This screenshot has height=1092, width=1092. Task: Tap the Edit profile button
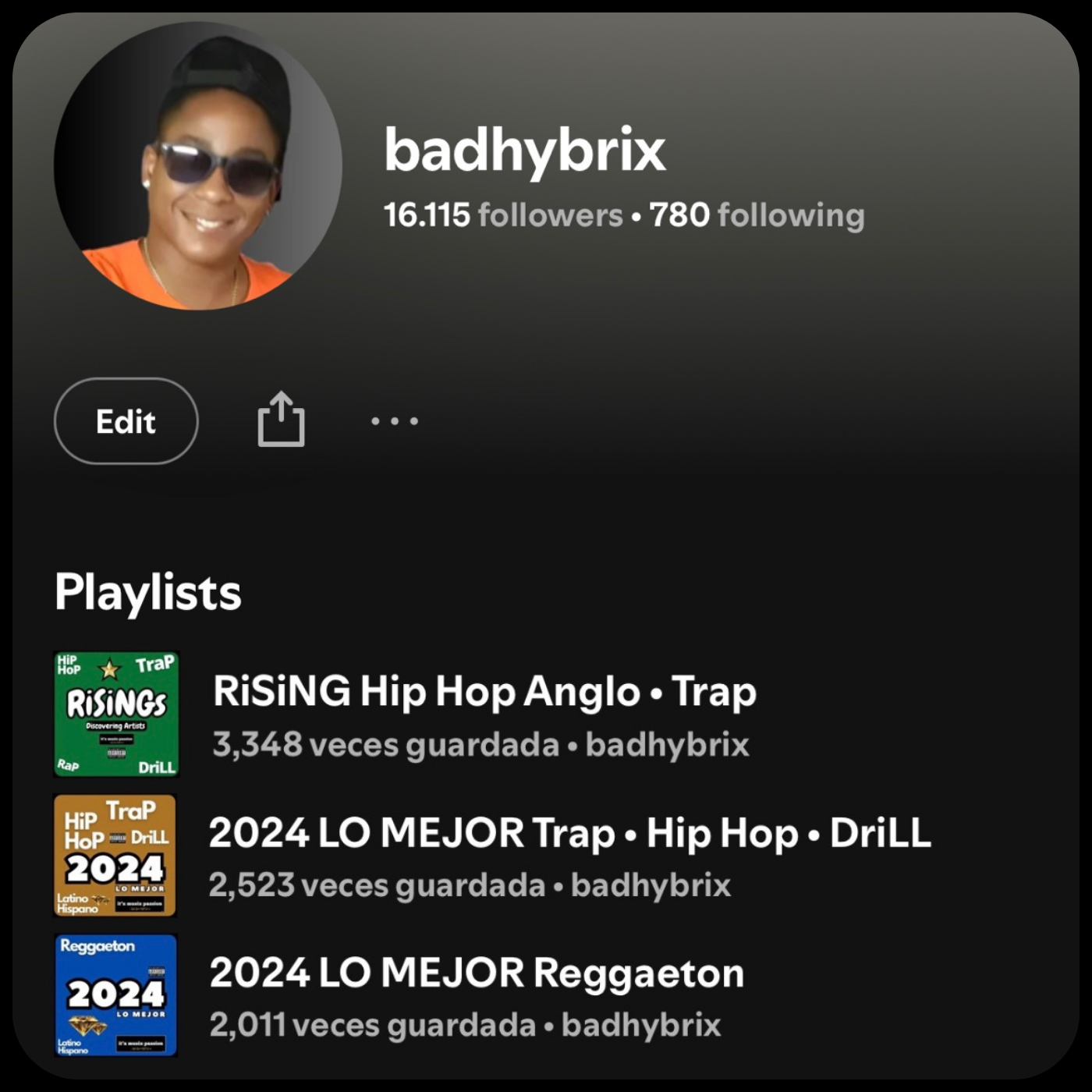pyautogui.click(x=126, y=421)
